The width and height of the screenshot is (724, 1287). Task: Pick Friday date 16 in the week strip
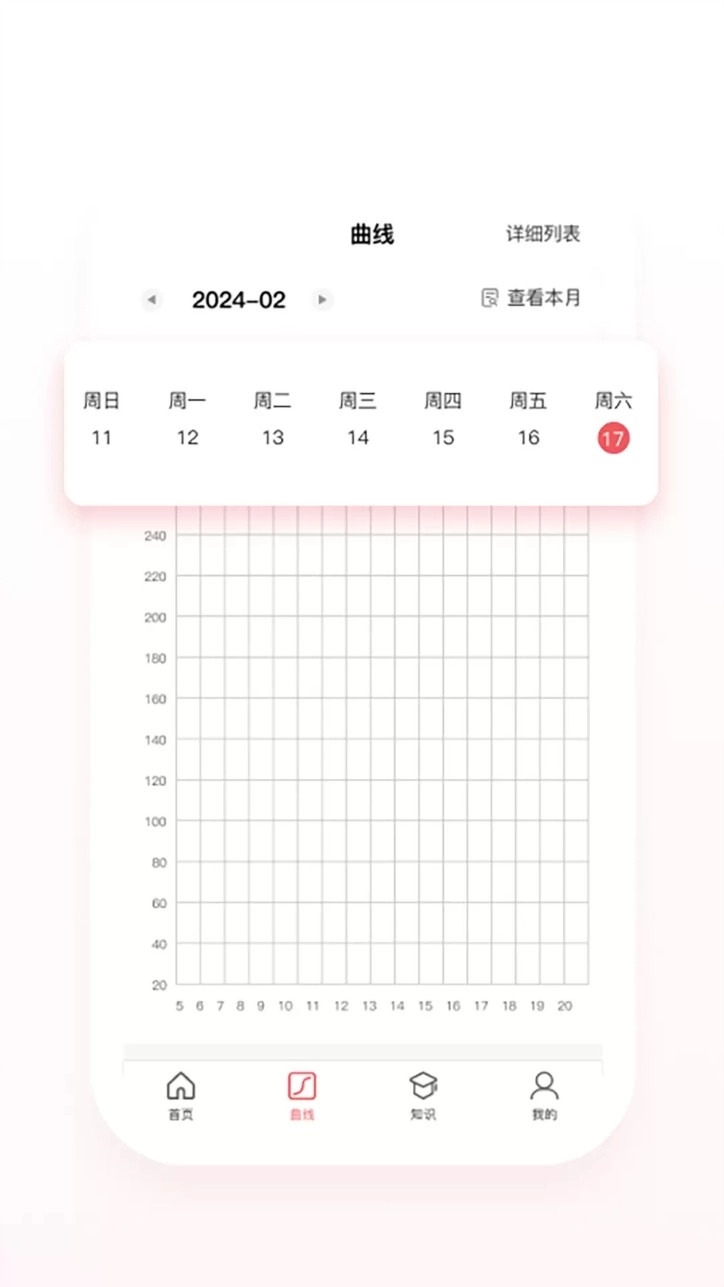[528, 438]
